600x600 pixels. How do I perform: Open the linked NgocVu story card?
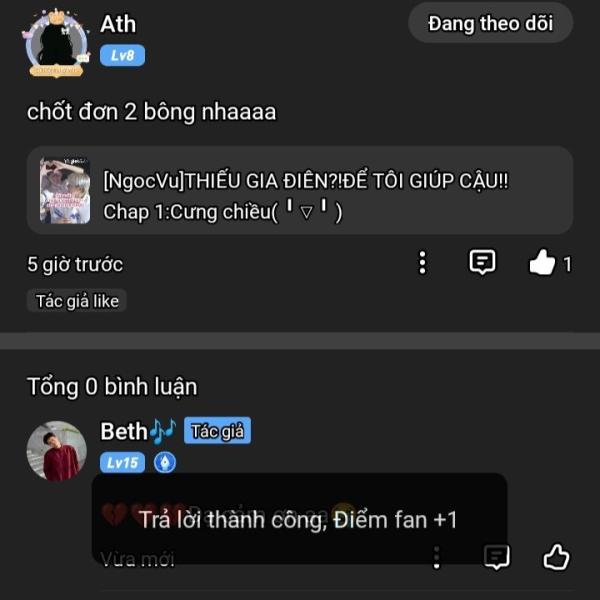click(300, 191)
